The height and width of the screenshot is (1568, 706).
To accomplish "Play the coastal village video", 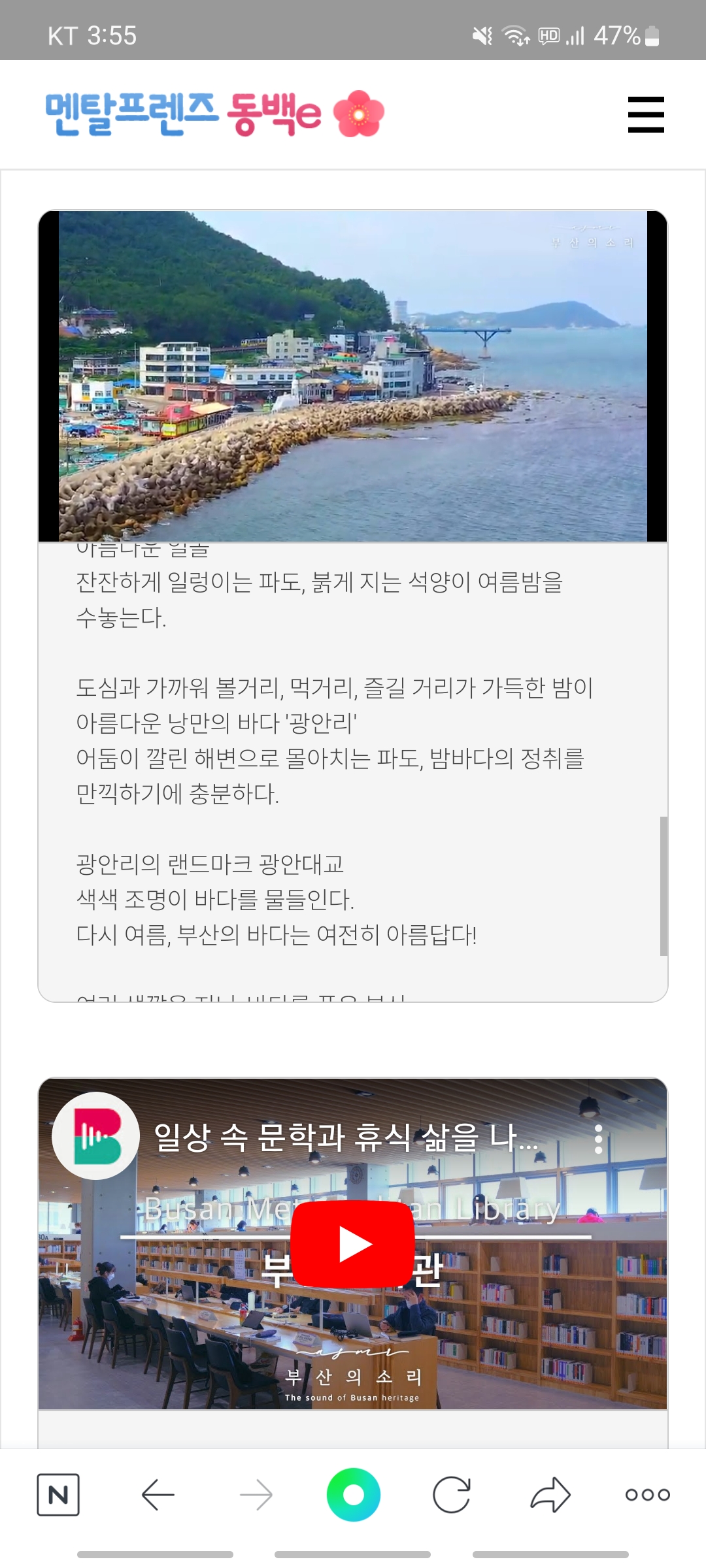I will (353, 376).
